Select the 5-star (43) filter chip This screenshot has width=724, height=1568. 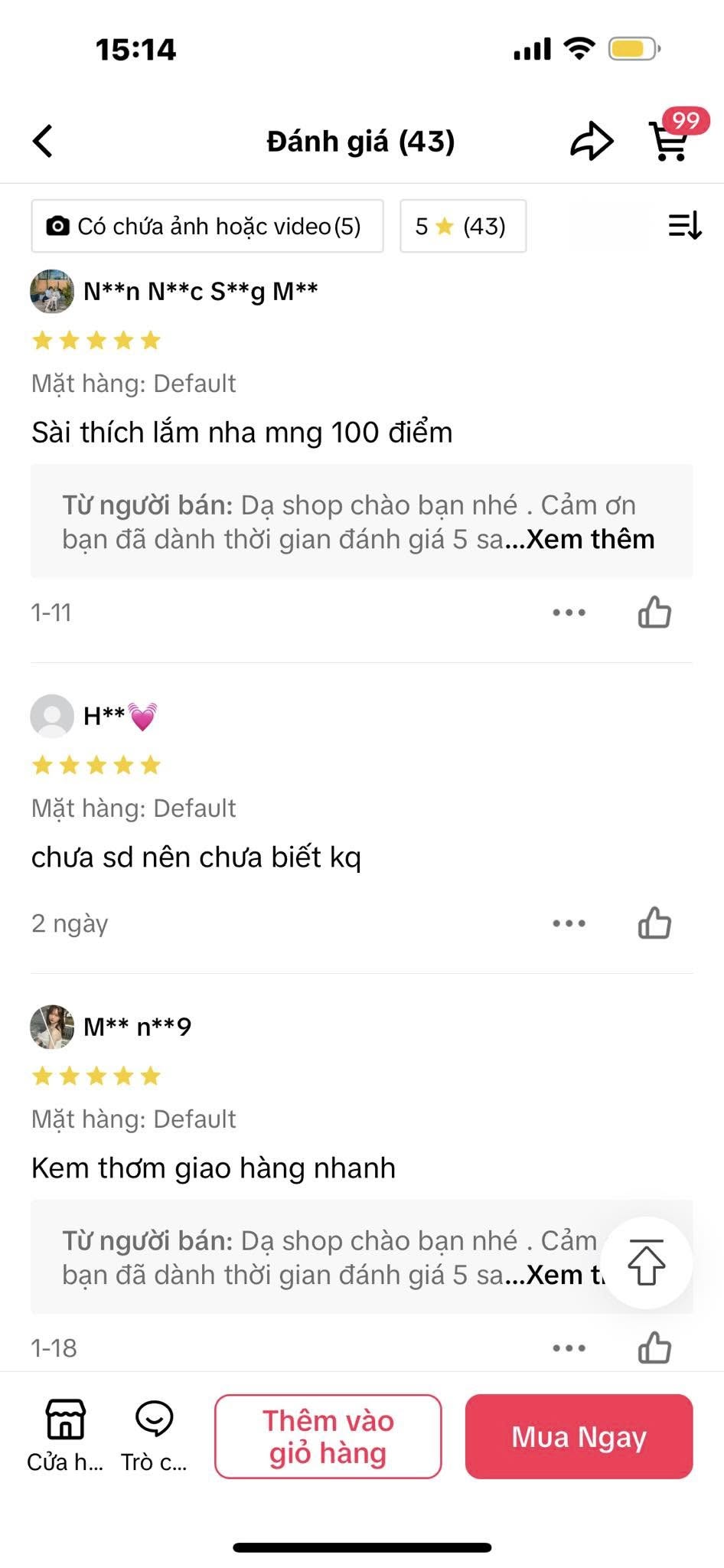coord(462,227)
